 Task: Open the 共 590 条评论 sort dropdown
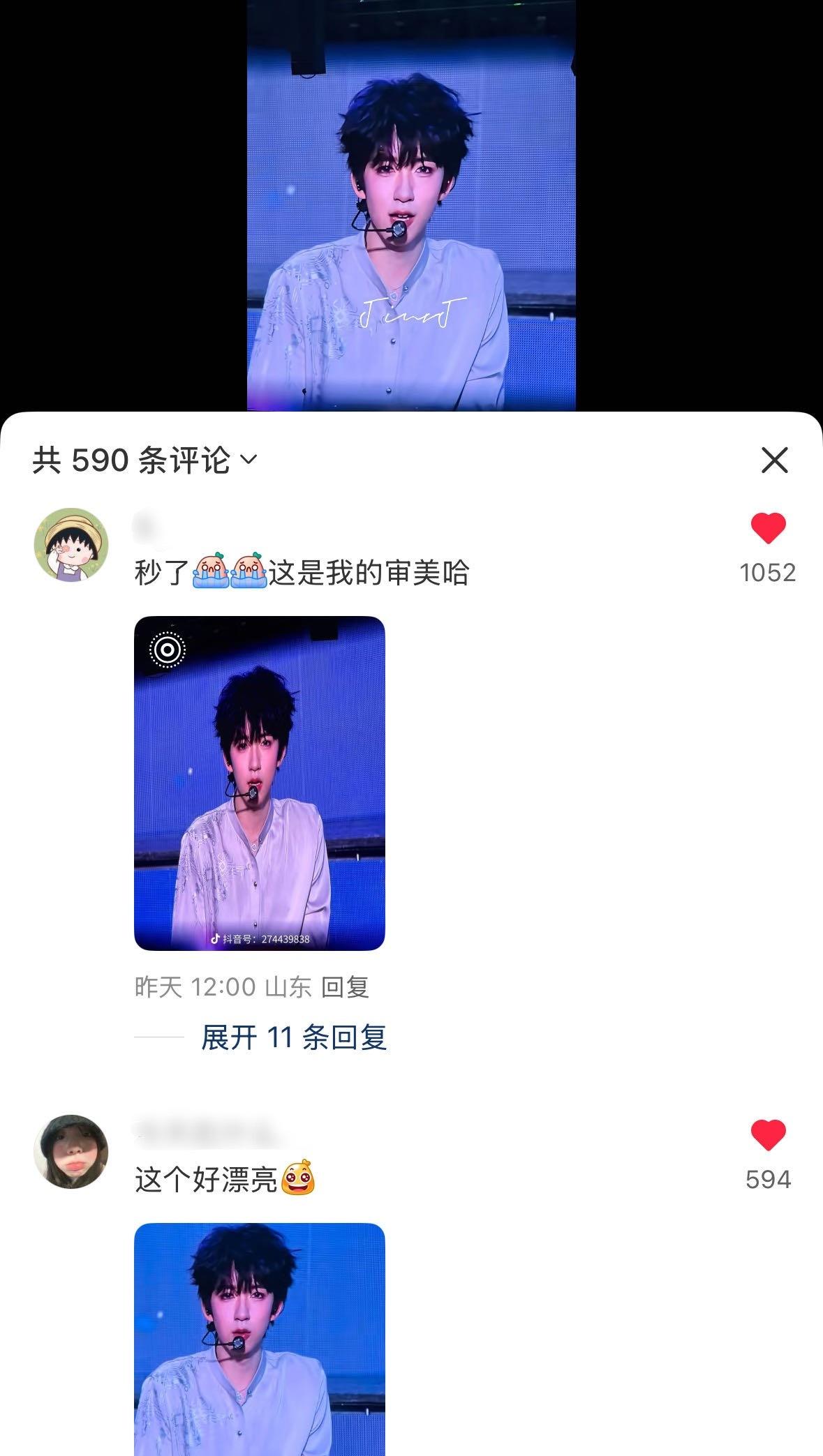pos(145,460)
